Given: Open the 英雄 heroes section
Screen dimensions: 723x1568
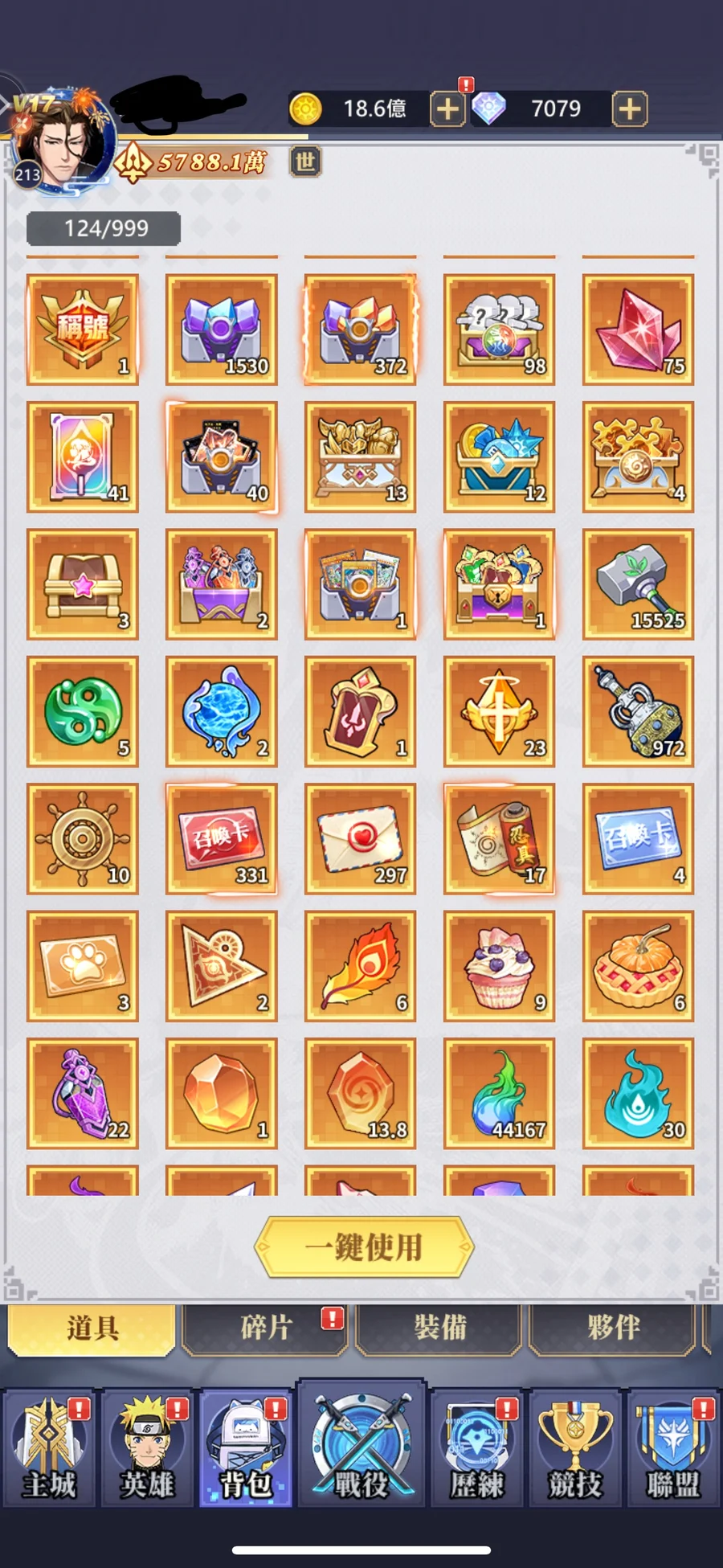Looking at the screenshot, I should click(148, 1449).
